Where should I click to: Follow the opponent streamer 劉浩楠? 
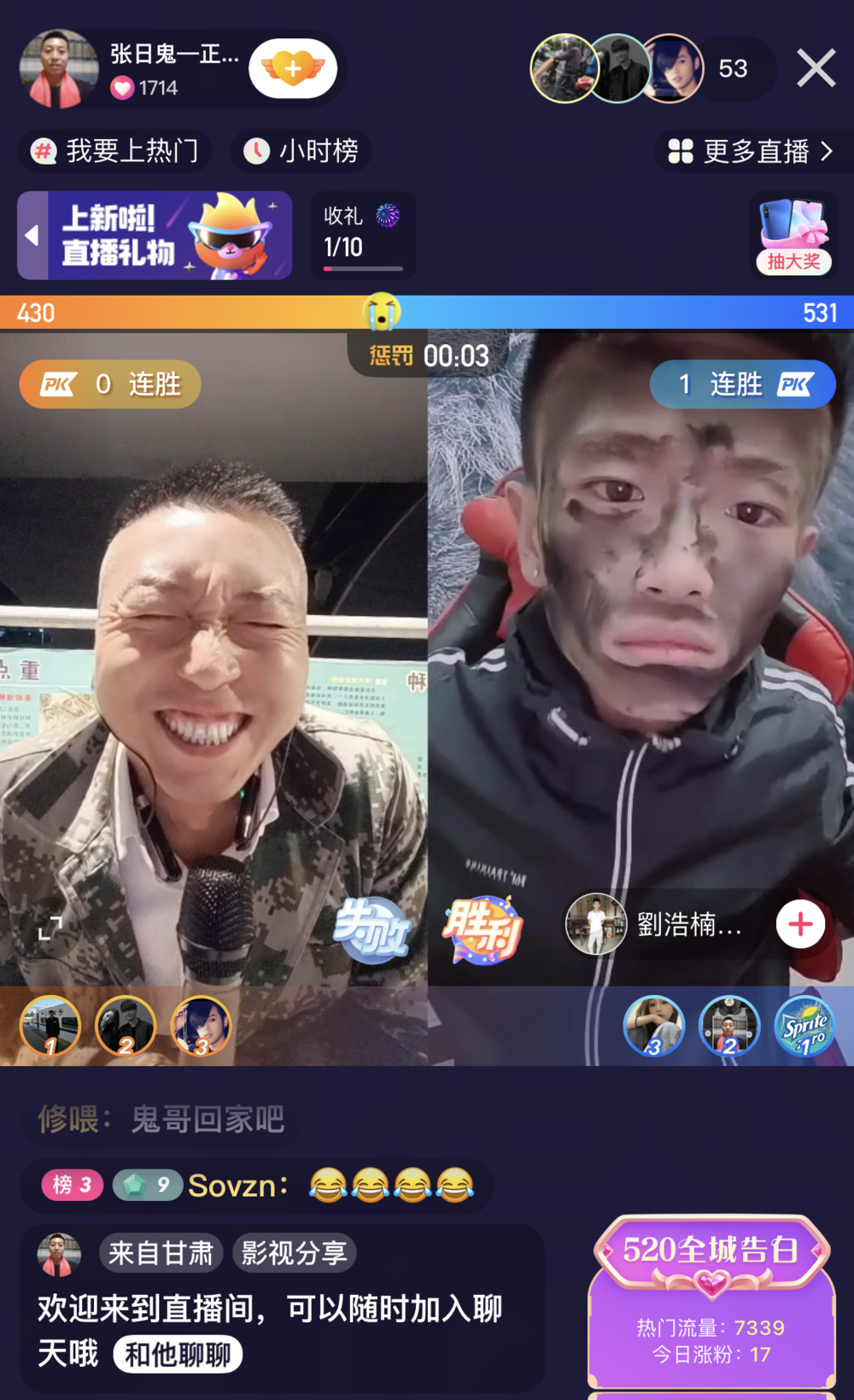tap(800, 924)
